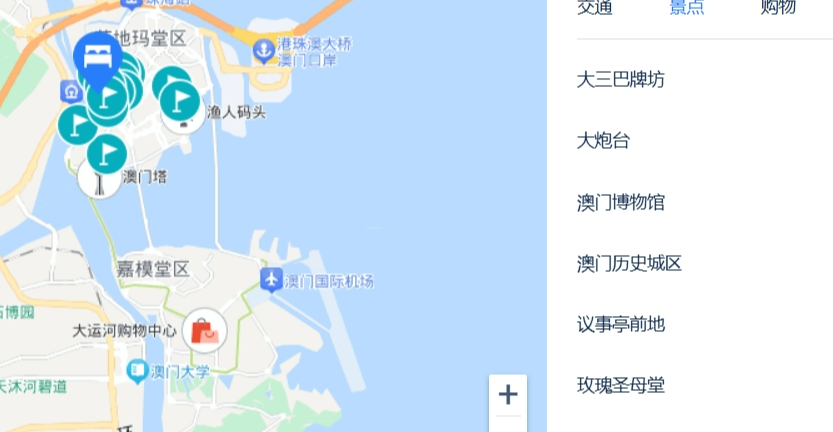Image resolution: width=833 pixels, height=432 pixels.
Task: Switch to the 交通 tab
Action: point(595,8)
